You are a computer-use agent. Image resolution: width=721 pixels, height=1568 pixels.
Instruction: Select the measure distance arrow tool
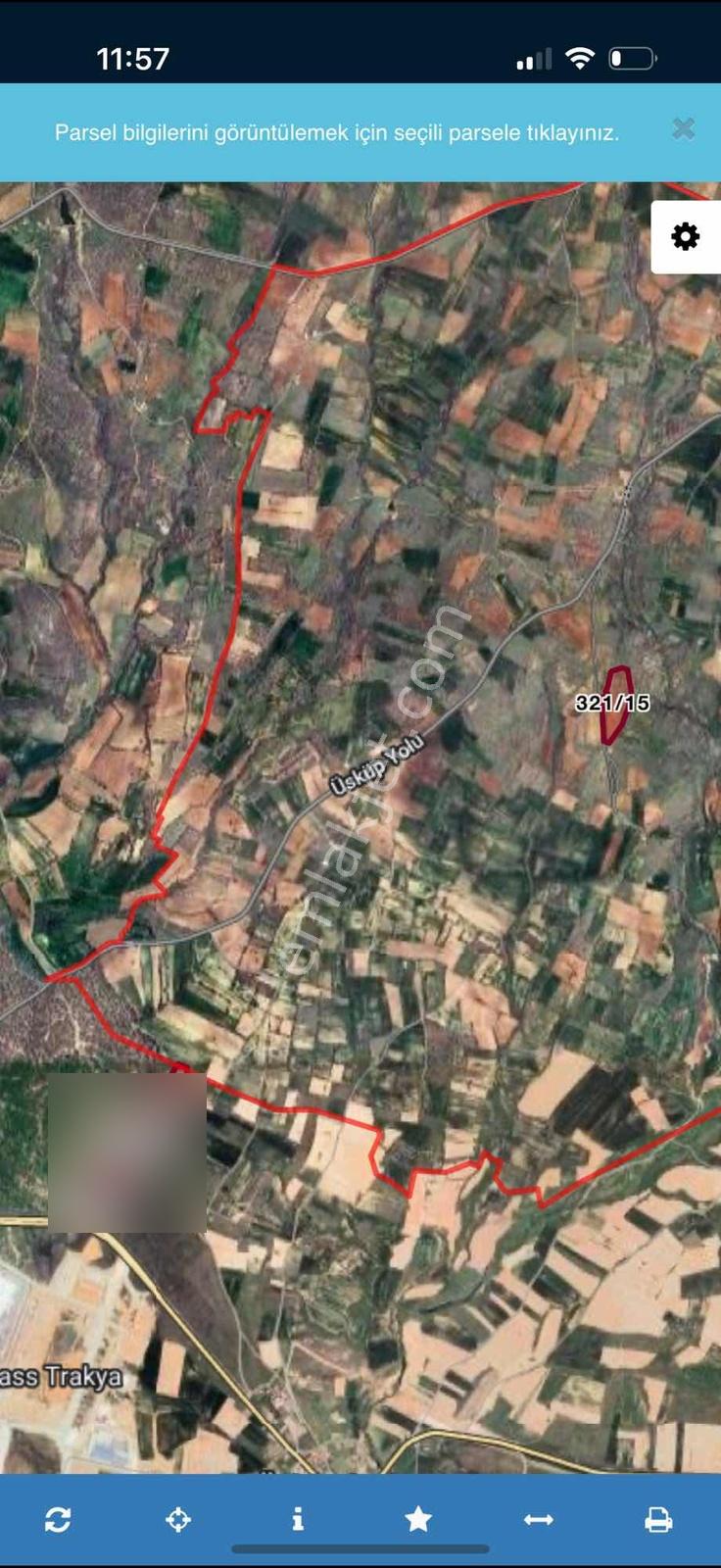[x=538, y=1520]
